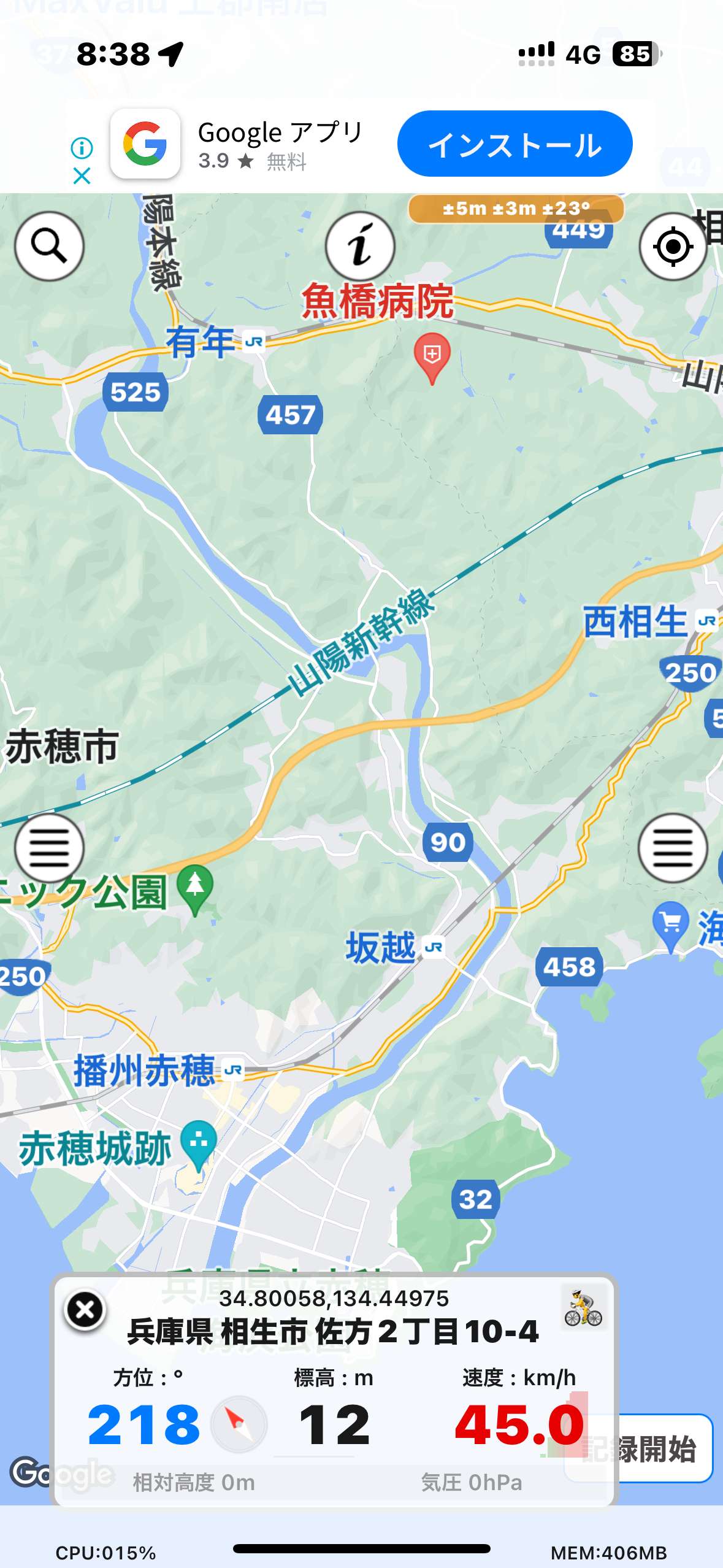The image size is (723, 1568).
Task: Open ad info icon
Action: (x=82, y=148)
